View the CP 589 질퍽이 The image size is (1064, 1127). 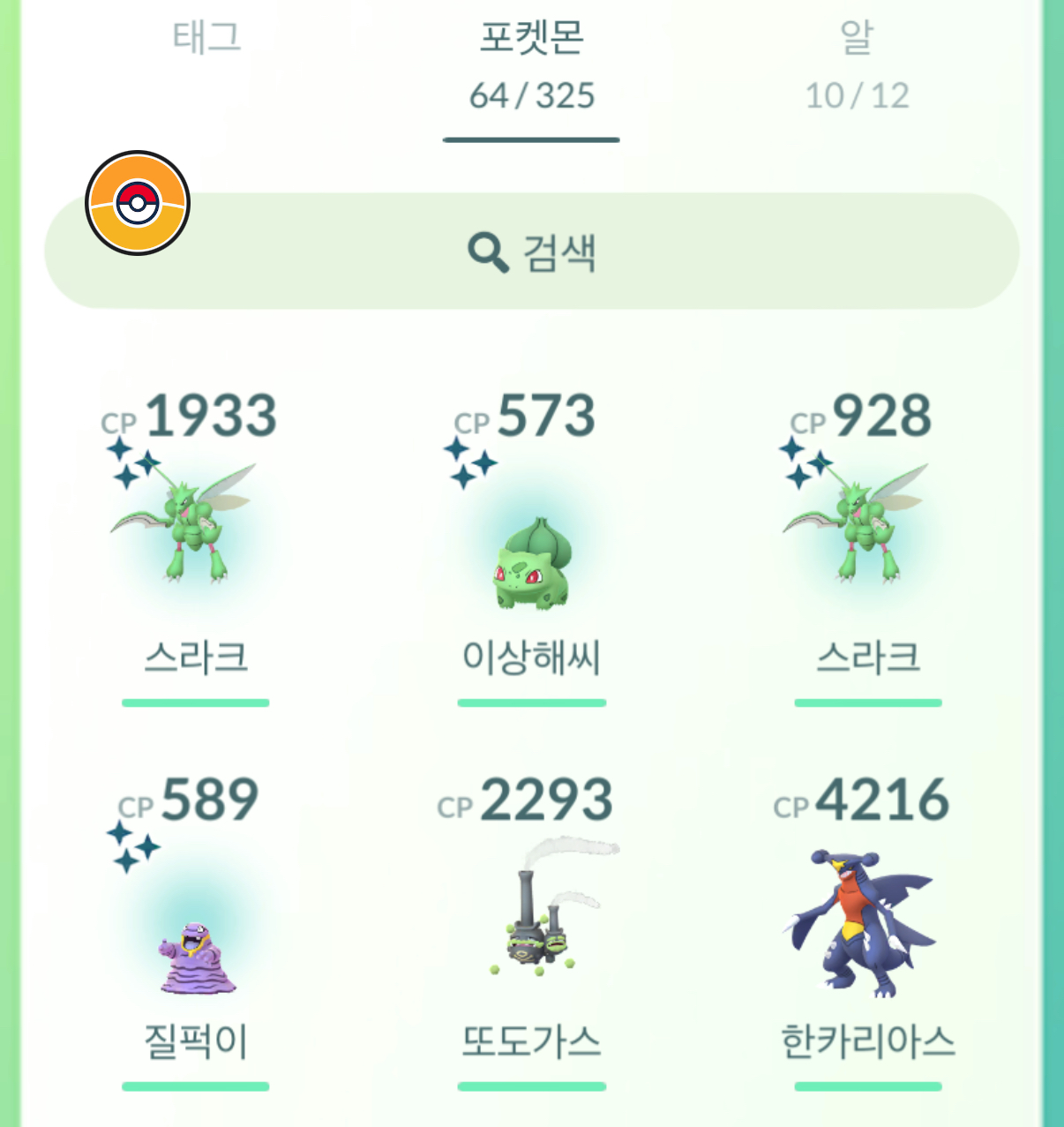pyautogui.click(x=196, y=935)
